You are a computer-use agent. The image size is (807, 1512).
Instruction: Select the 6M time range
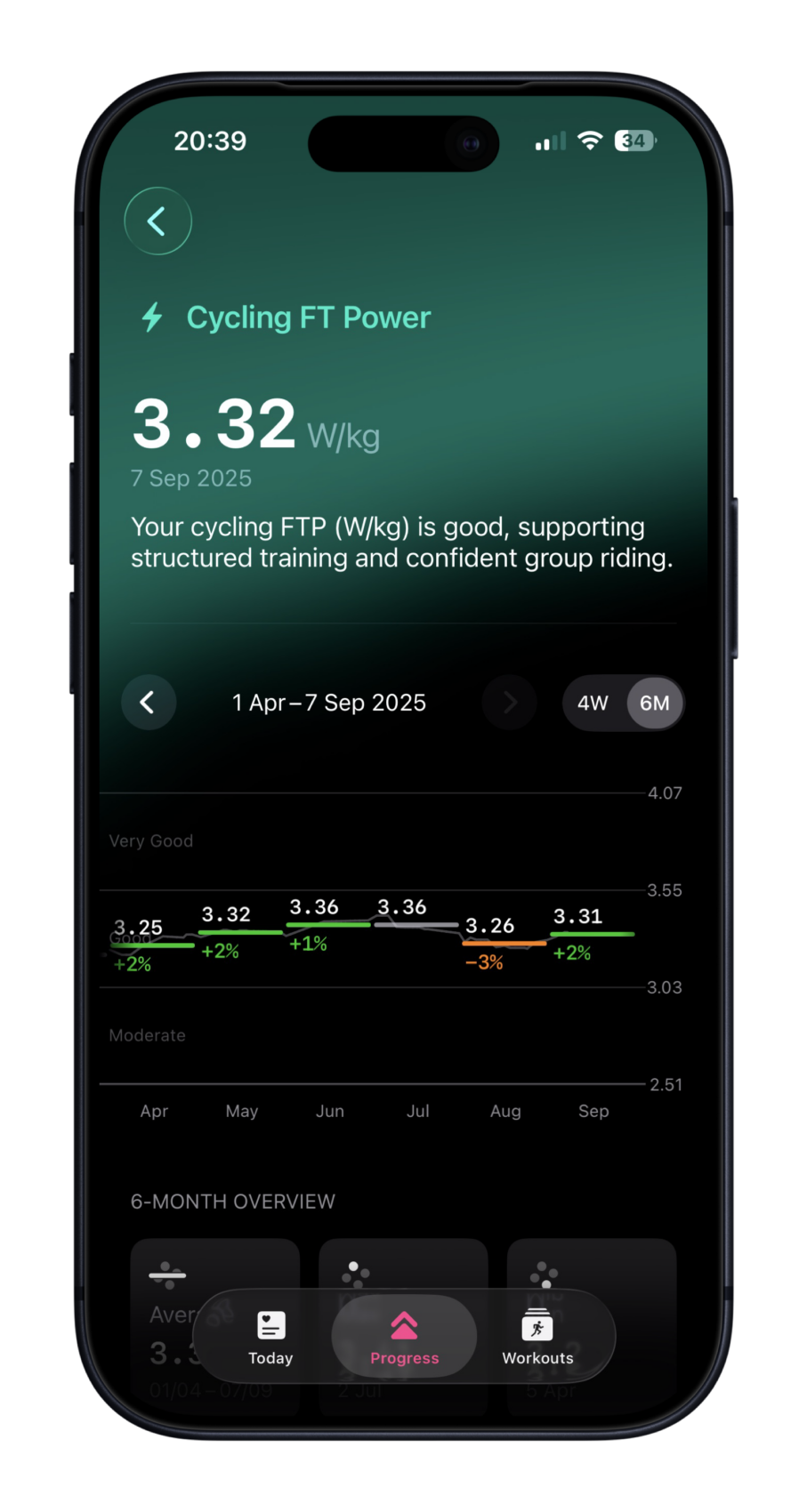click(x=654, y=703)
